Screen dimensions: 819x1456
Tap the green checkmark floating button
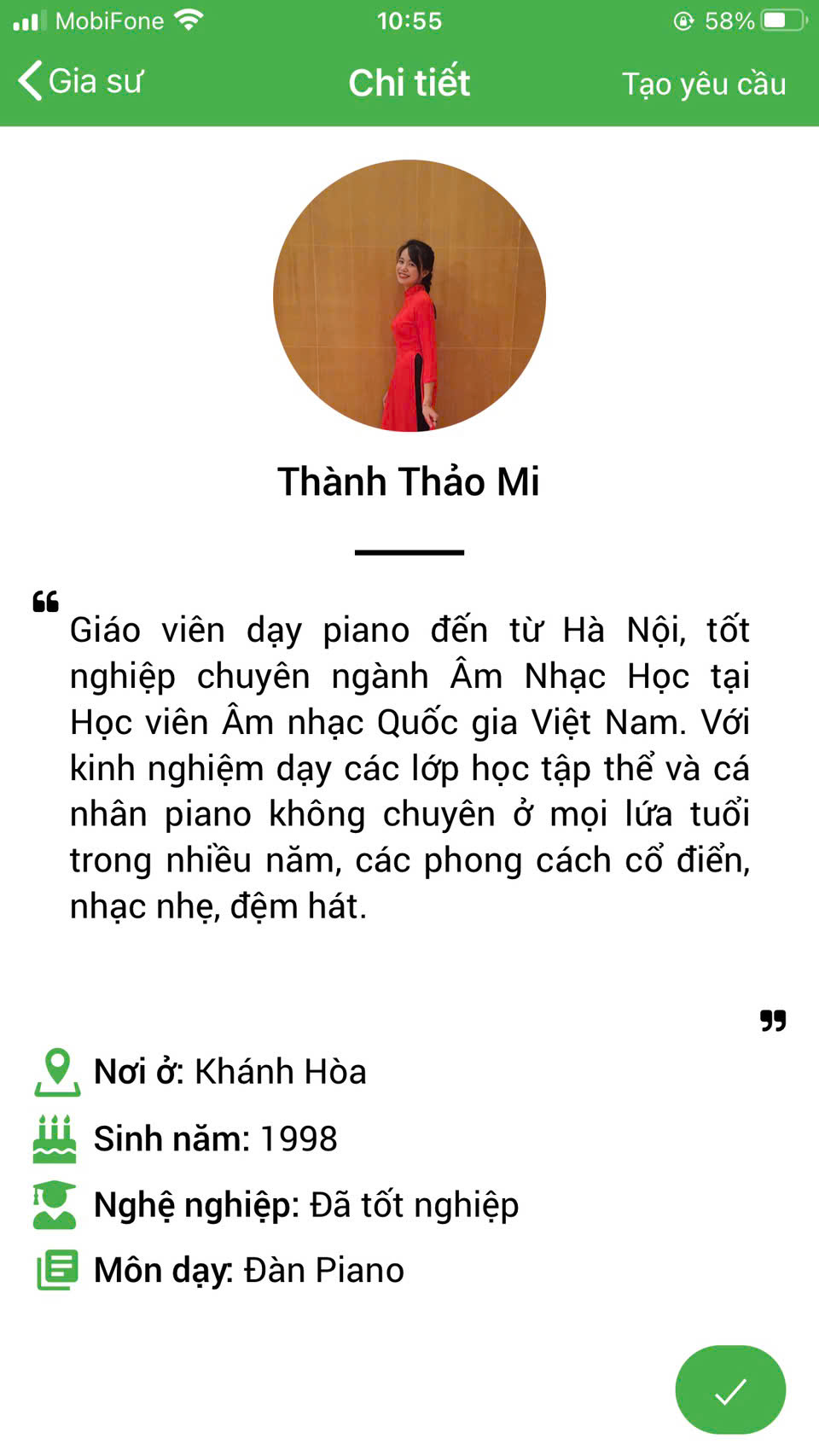point(730,1390)
